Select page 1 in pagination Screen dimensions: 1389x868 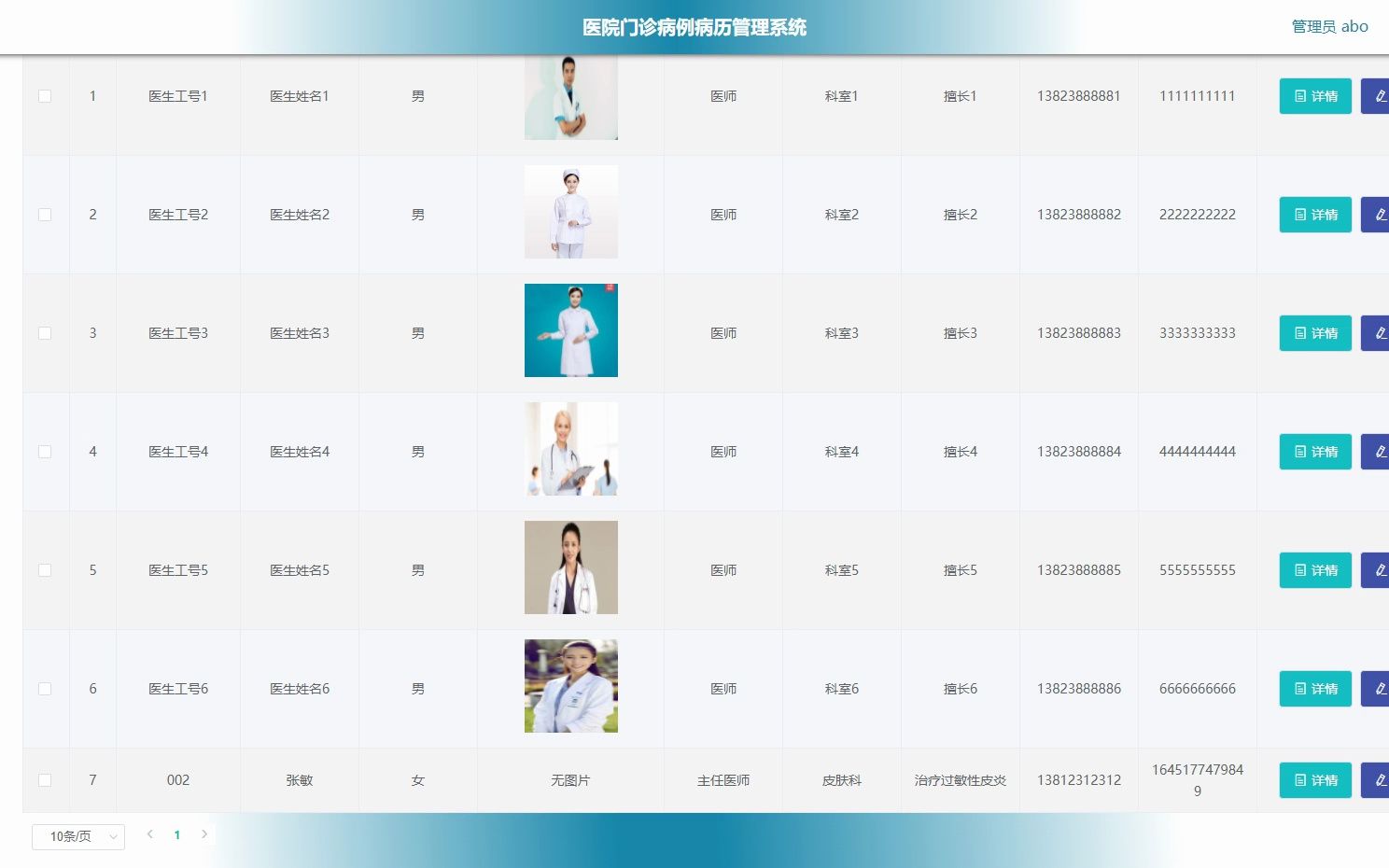pos(176,835)
